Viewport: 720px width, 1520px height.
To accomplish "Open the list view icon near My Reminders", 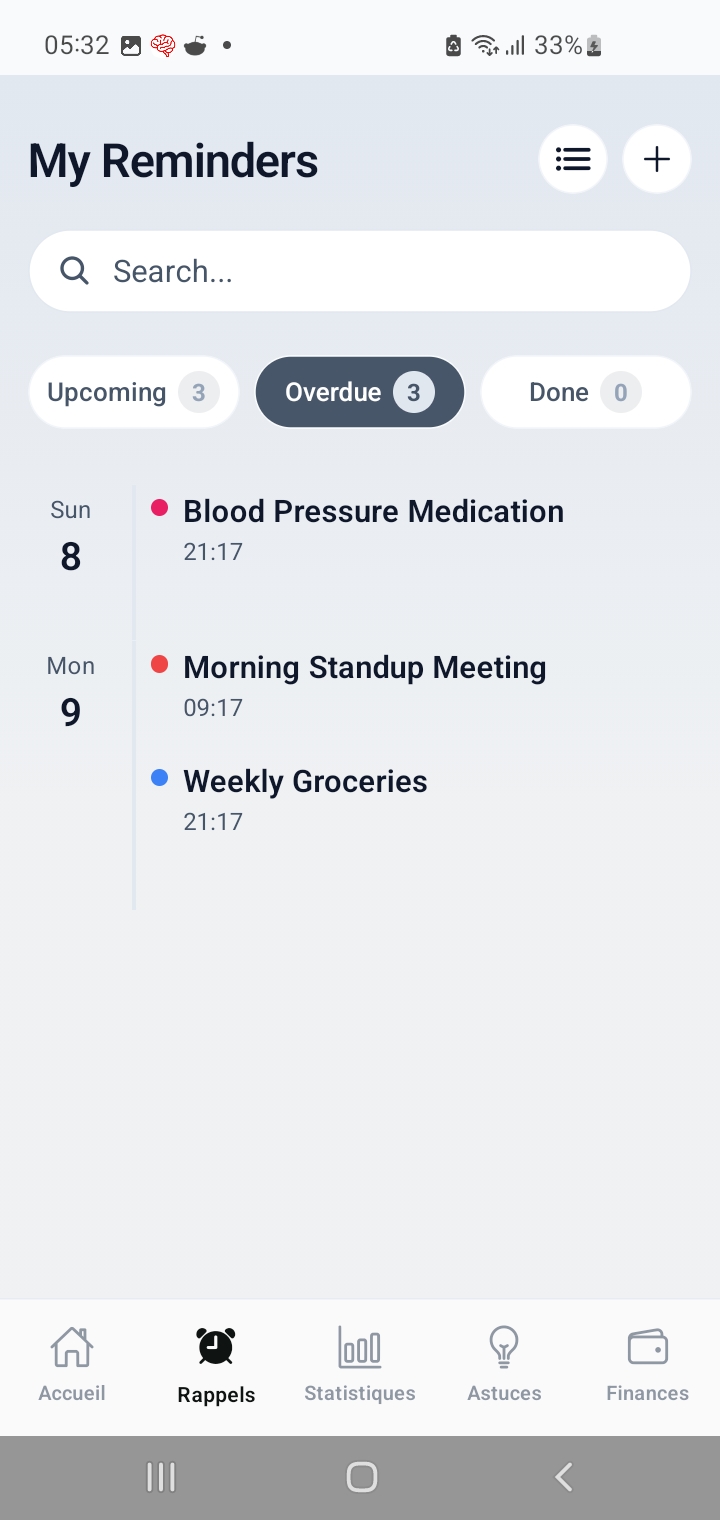I will (572, 158).
